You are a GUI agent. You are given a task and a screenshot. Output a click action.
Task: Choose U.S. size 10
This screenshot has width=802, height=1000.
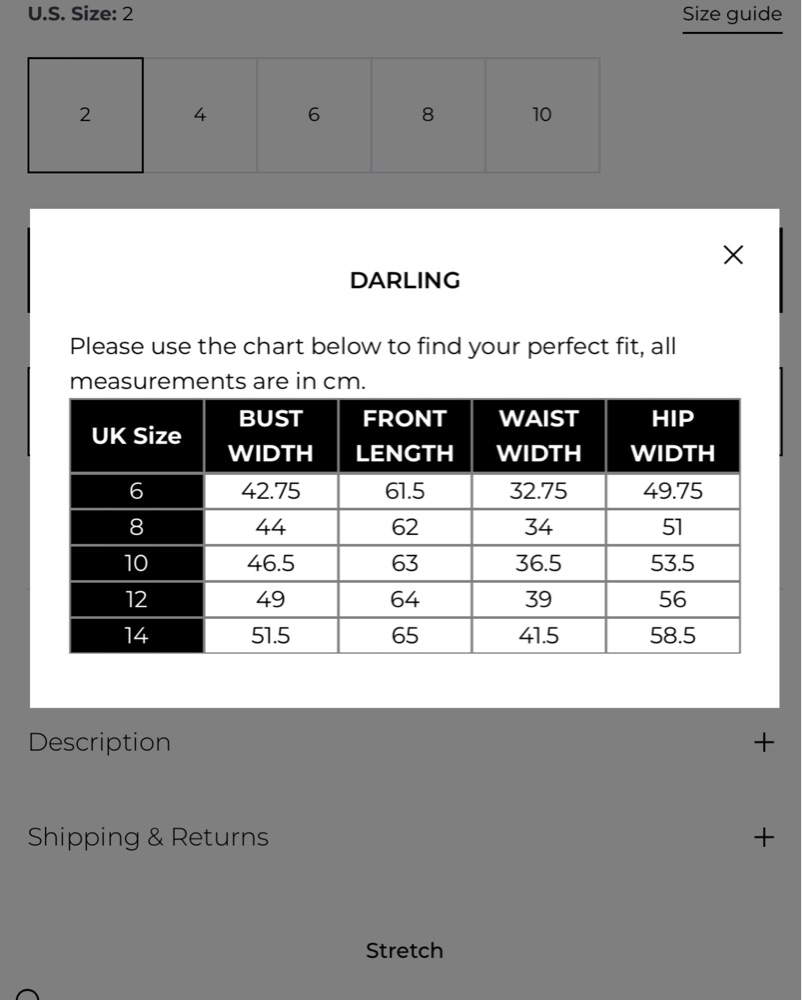(542, 115)
